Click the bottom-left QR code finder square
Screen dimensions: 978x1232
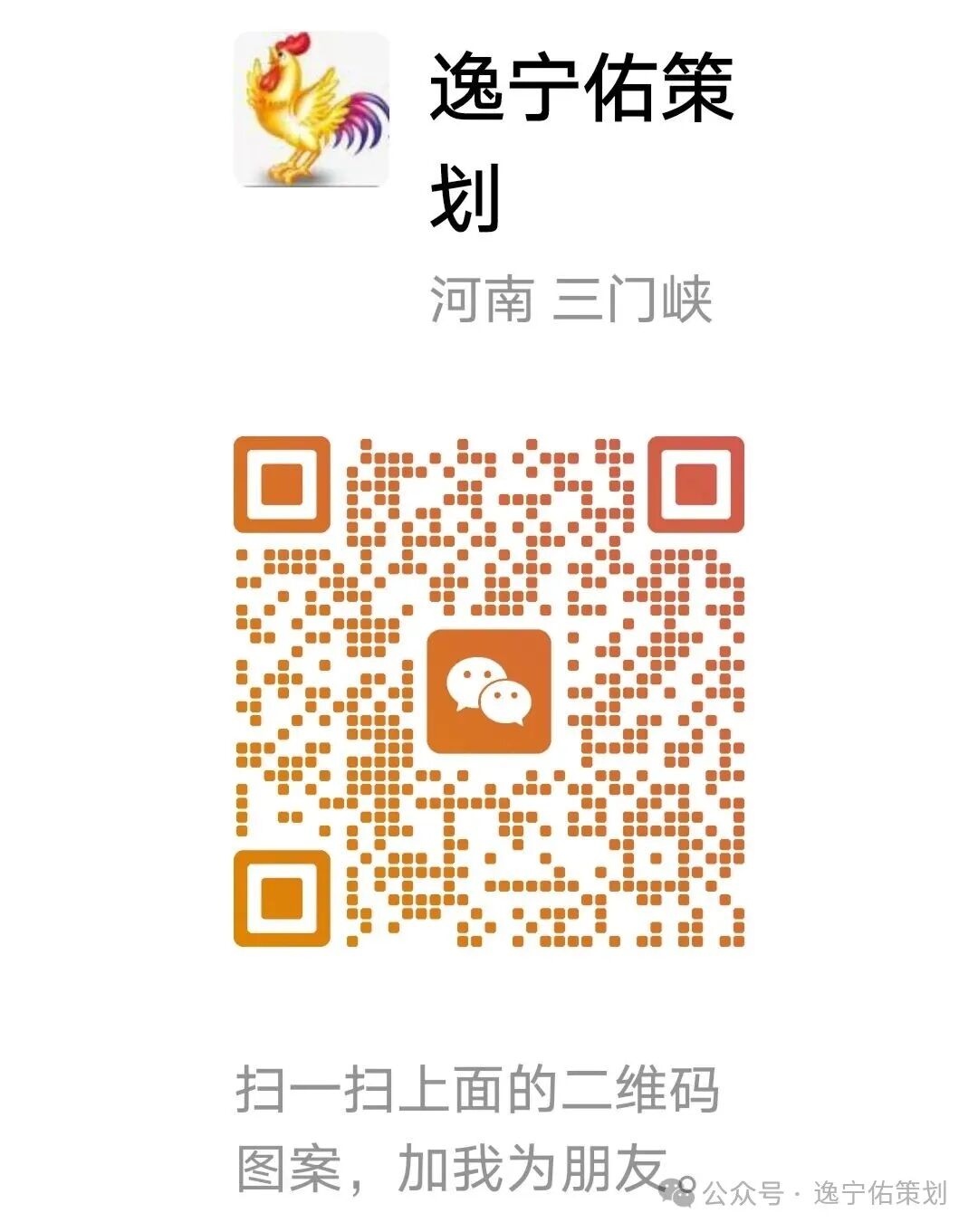click(281, 899)
